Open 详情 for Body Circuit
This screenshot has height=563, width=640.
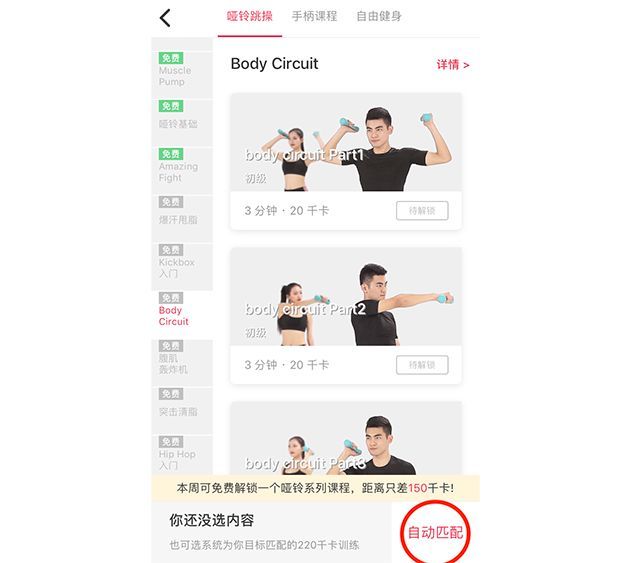452,64
